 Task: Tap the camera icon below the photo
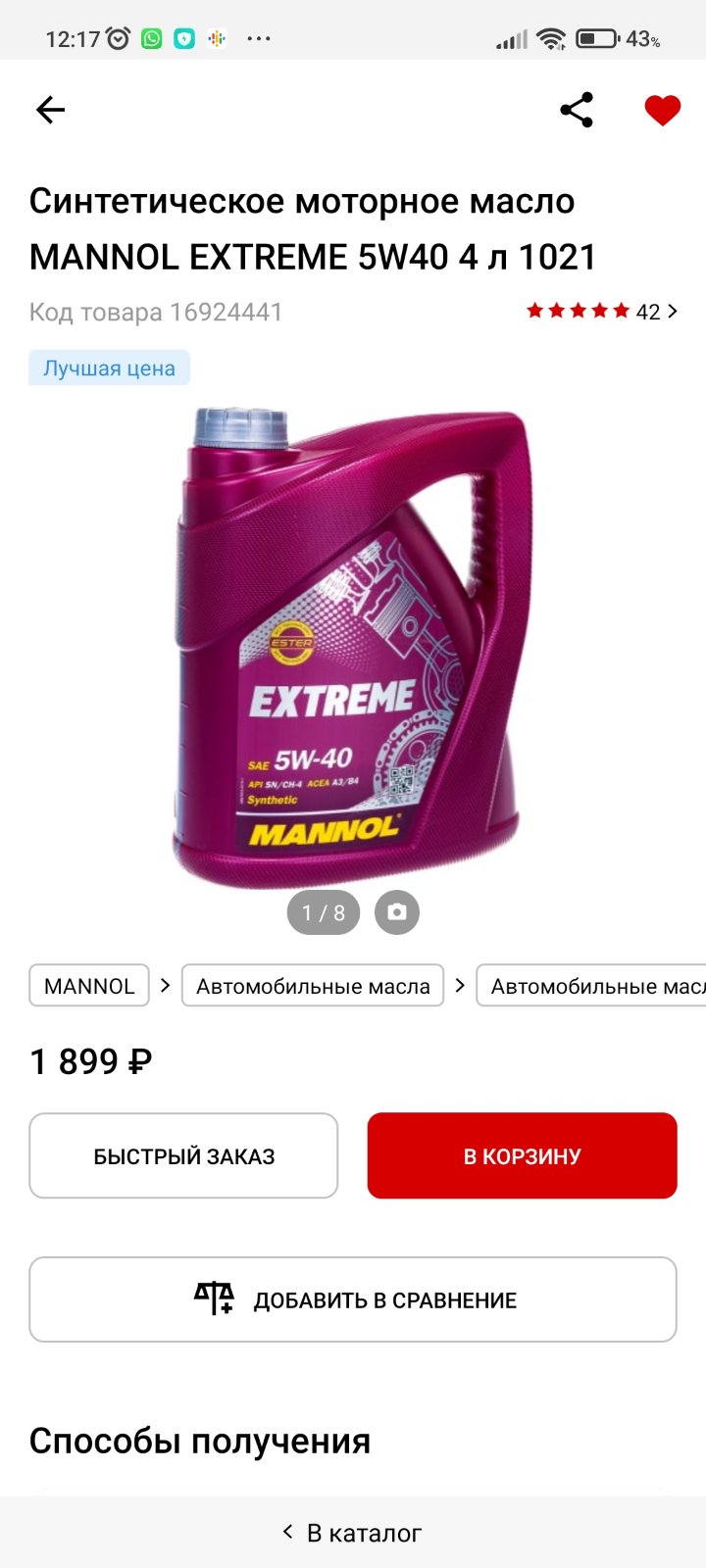[397, 912]
